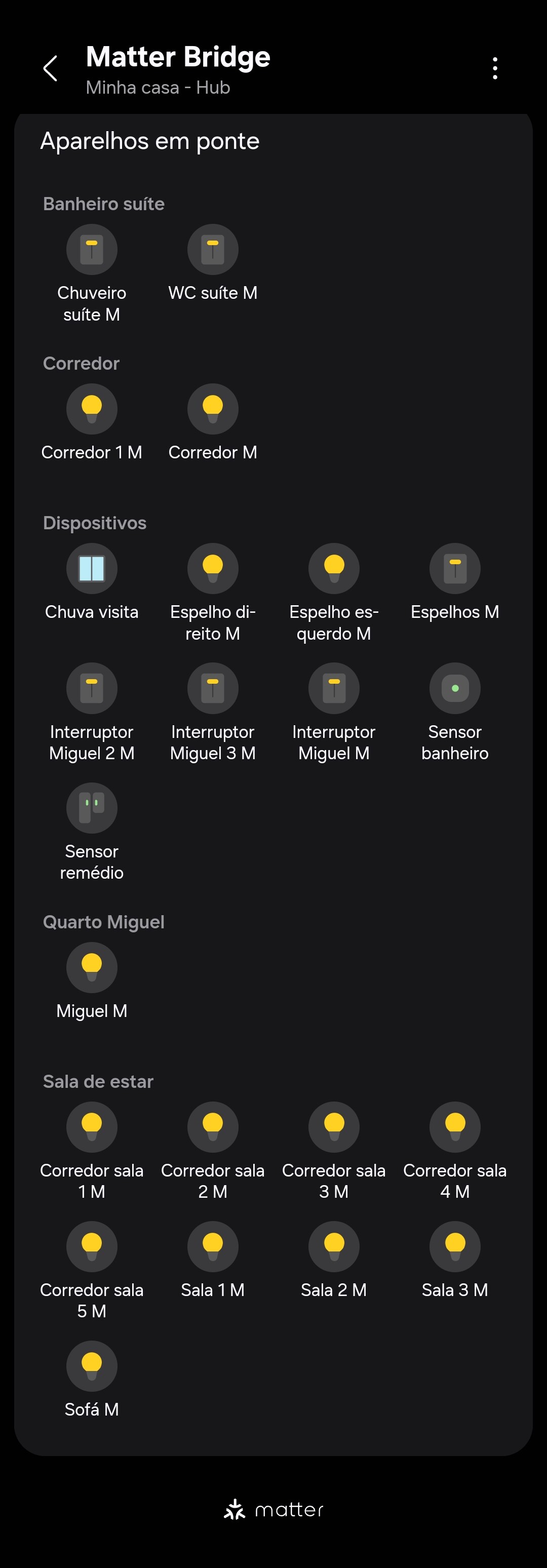547x1568 pixels.
Task: Open Corredor 1 M light
Action: click(x=91, y=409)
